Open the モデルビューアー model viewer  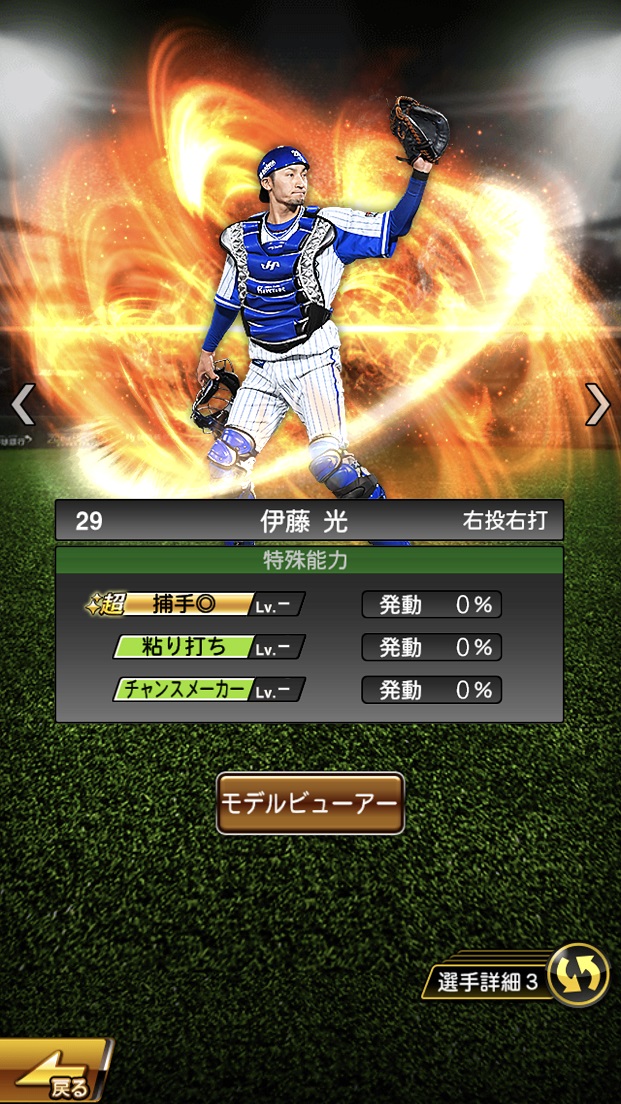[x=310, y=803]
